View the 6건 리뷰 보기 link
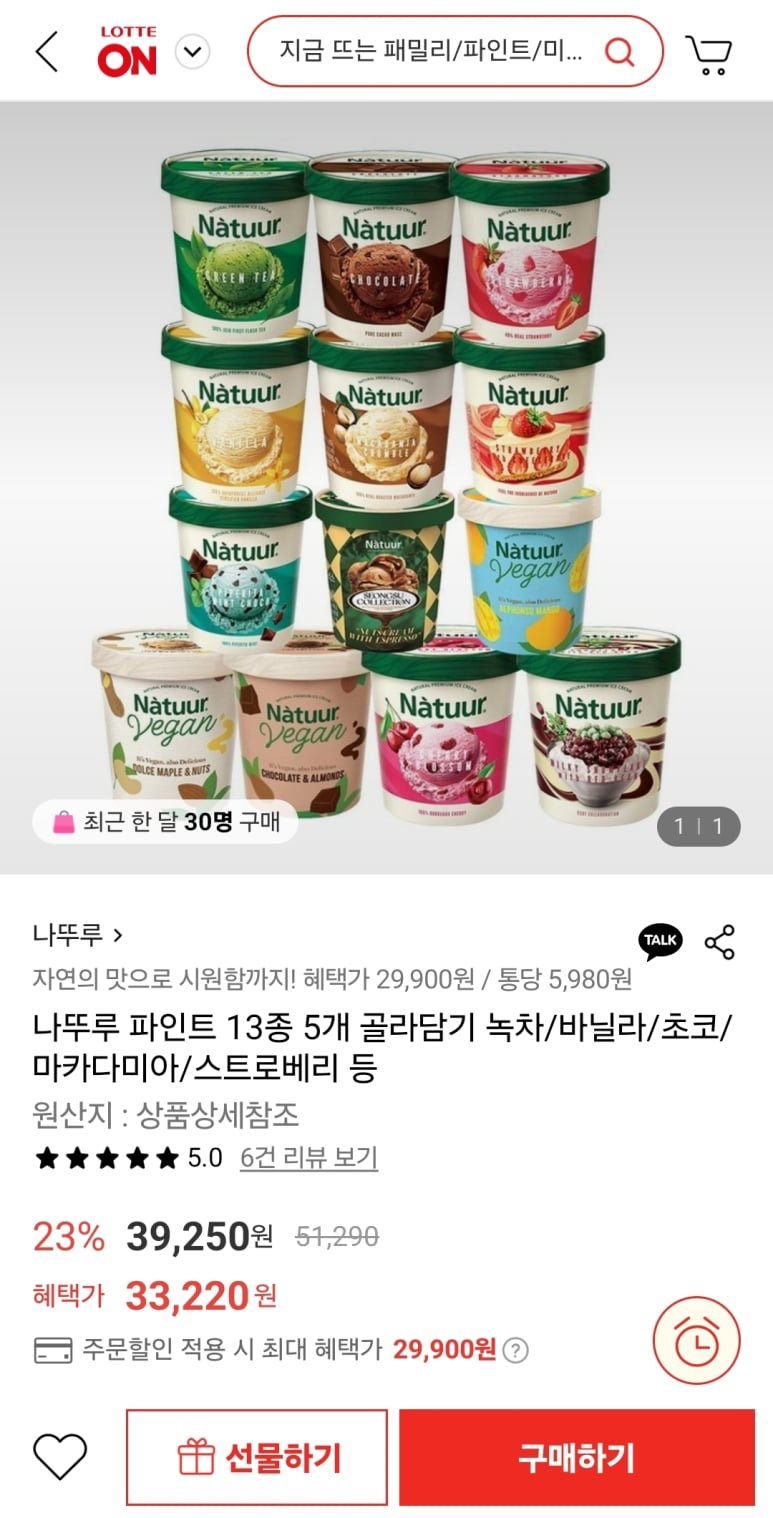Screen dimensions: 773x1518 click(x=308, y=1158)
